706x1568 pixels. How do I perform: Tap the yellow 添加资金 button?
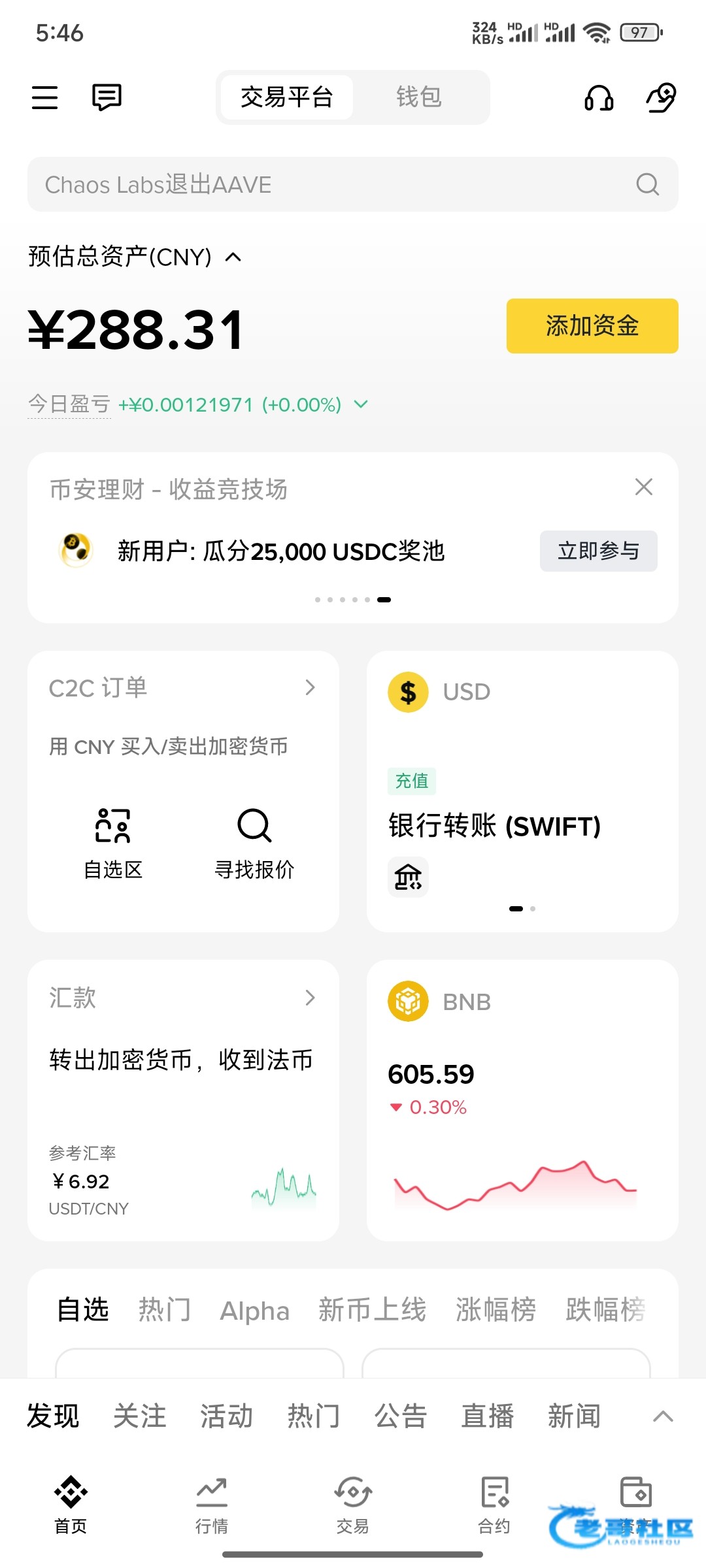tap(592, 326)
